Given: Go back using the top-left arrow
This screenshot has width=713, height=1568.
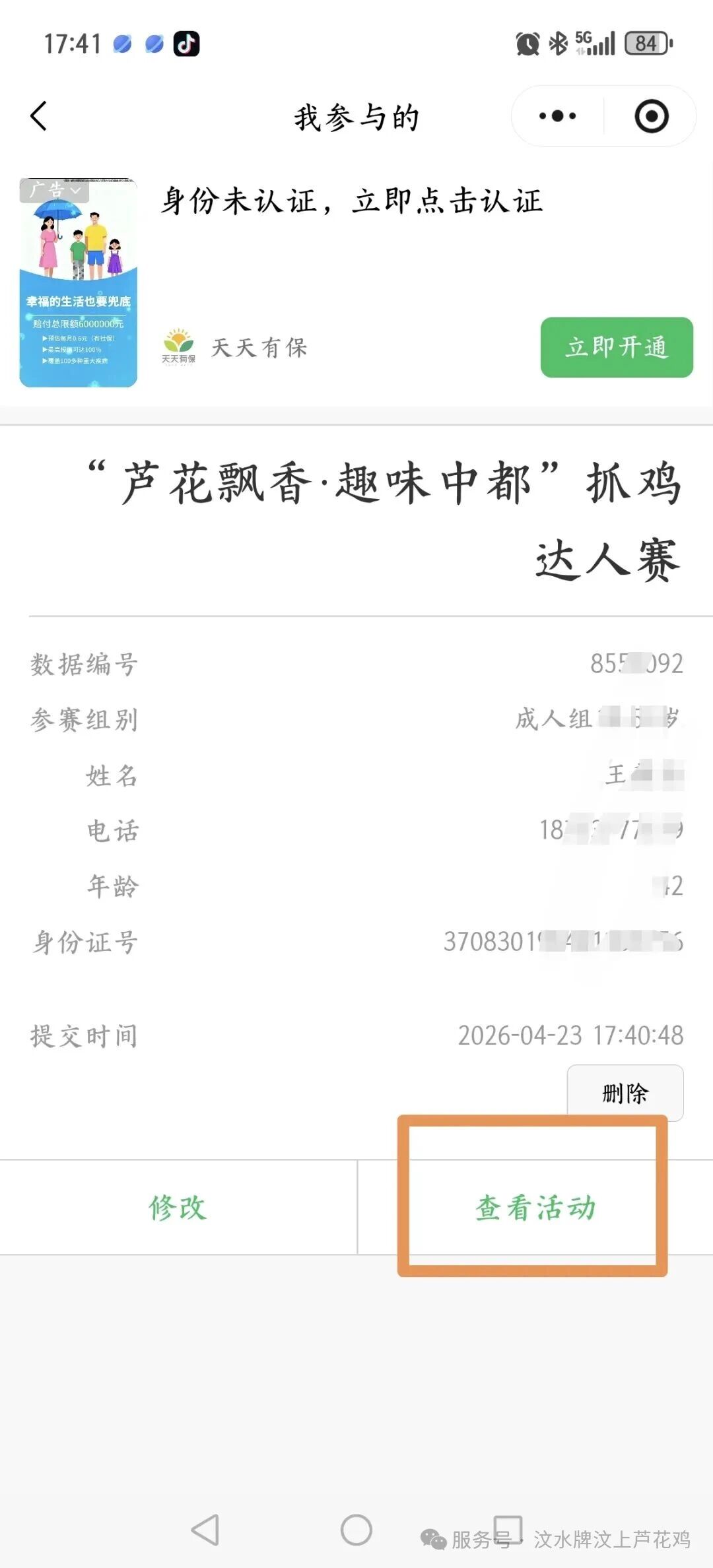Looking at the screenshot, I should [x=40, y=116].
